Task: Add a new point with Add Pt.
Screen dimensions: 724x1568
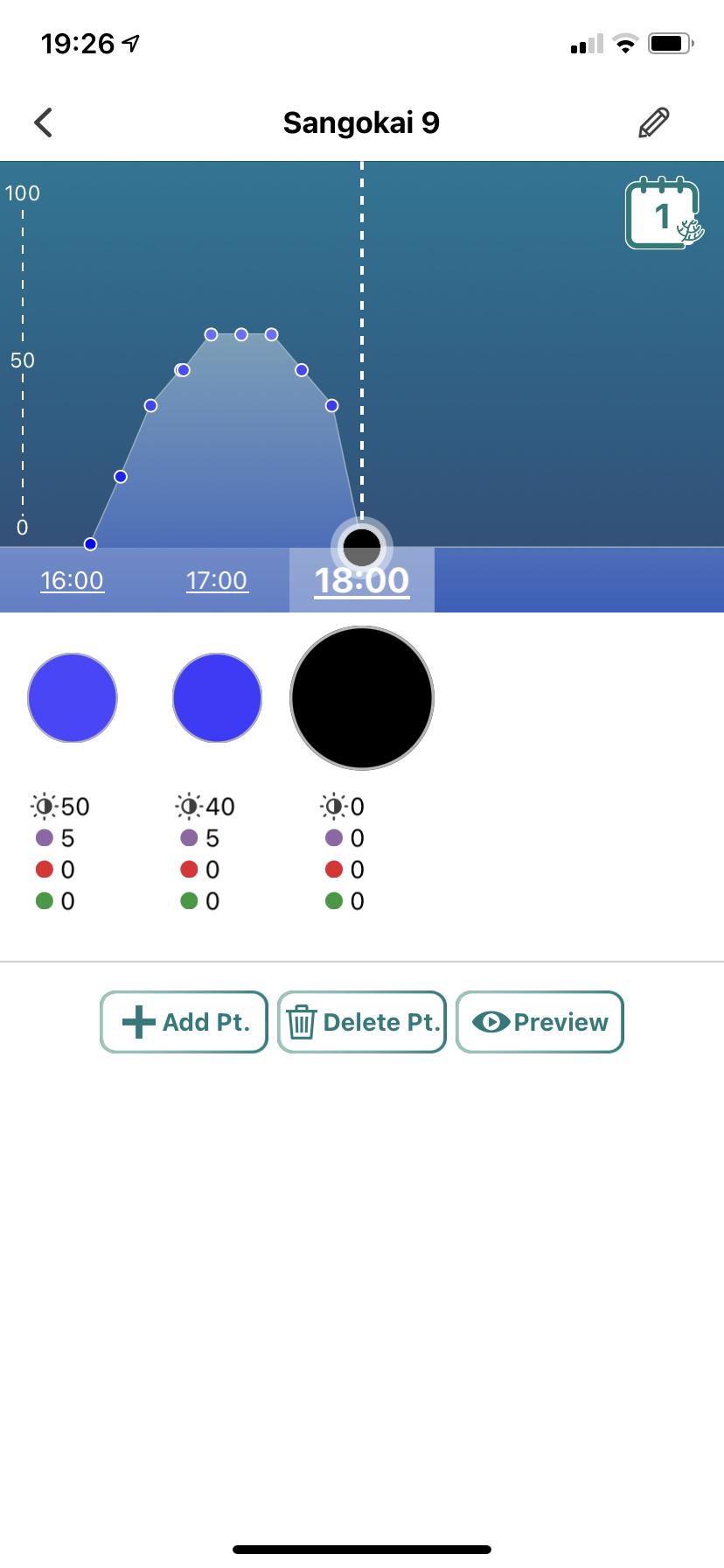Action: coord(184,1022)
